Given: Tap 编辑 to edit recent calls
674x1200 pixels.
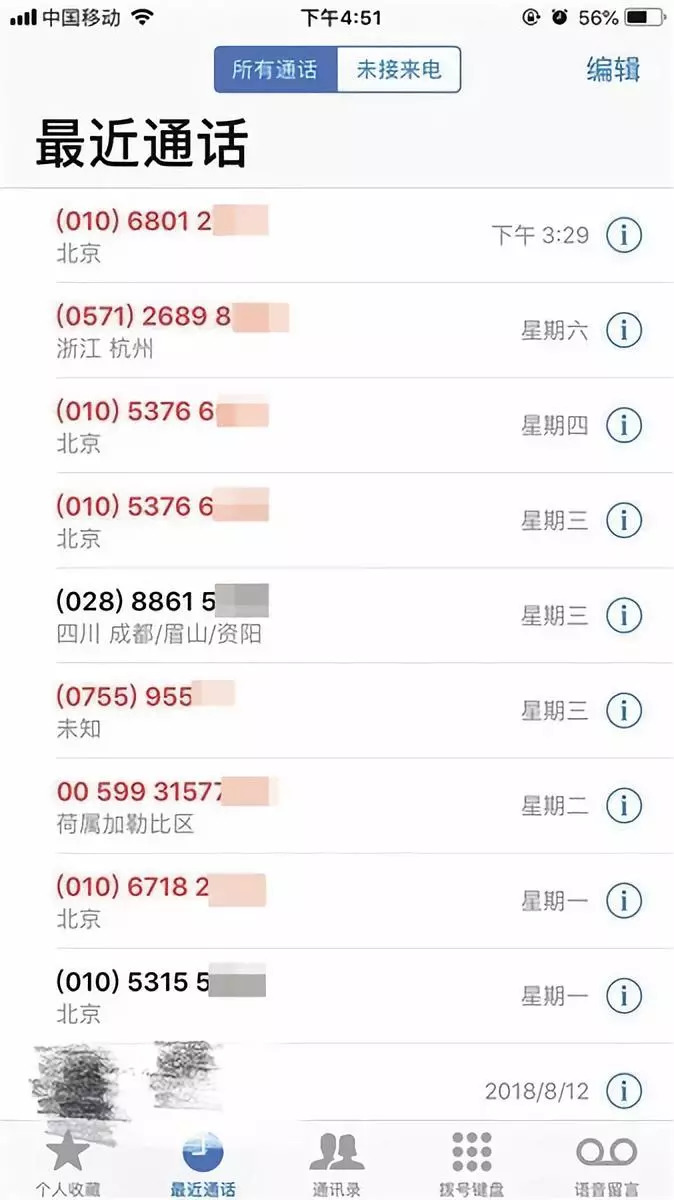Looking at the screenshot, I should 613,70.
